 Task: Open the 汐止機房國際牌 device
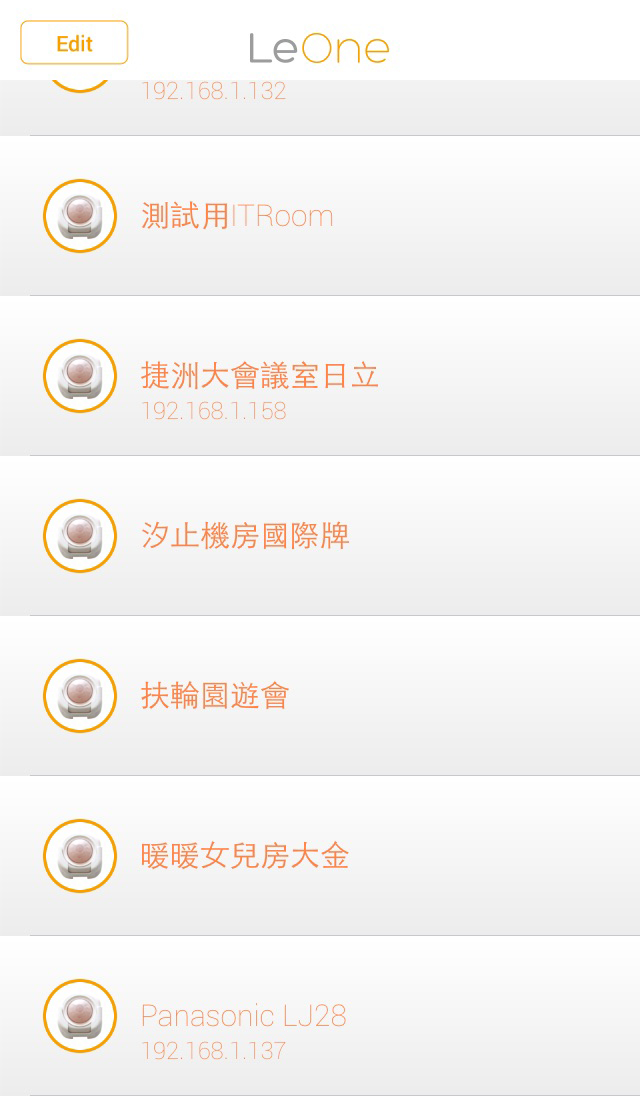coord(320,536)
